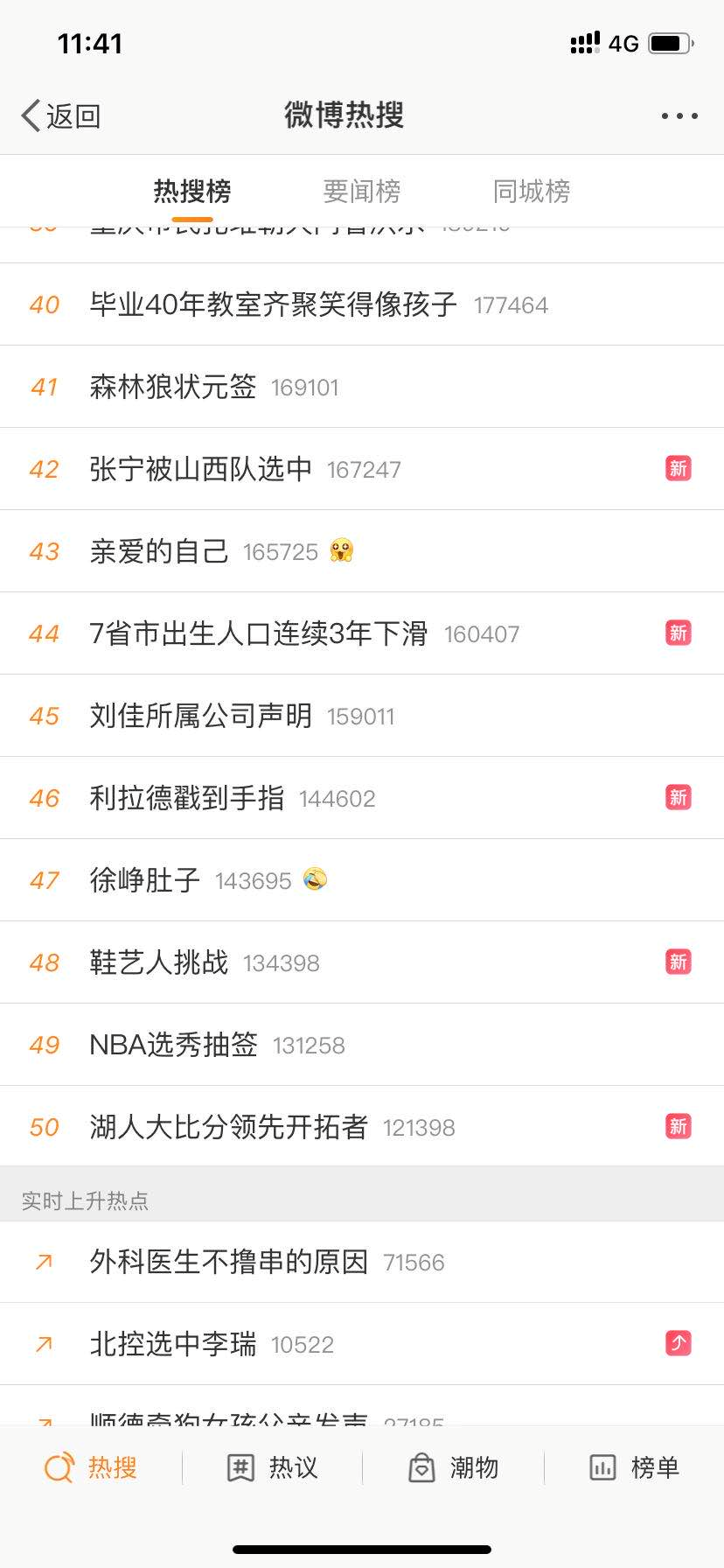This screenshot has height=1568, width=724.
Task: Switch to the 要闻榜 tab
Action: [361, 191]
